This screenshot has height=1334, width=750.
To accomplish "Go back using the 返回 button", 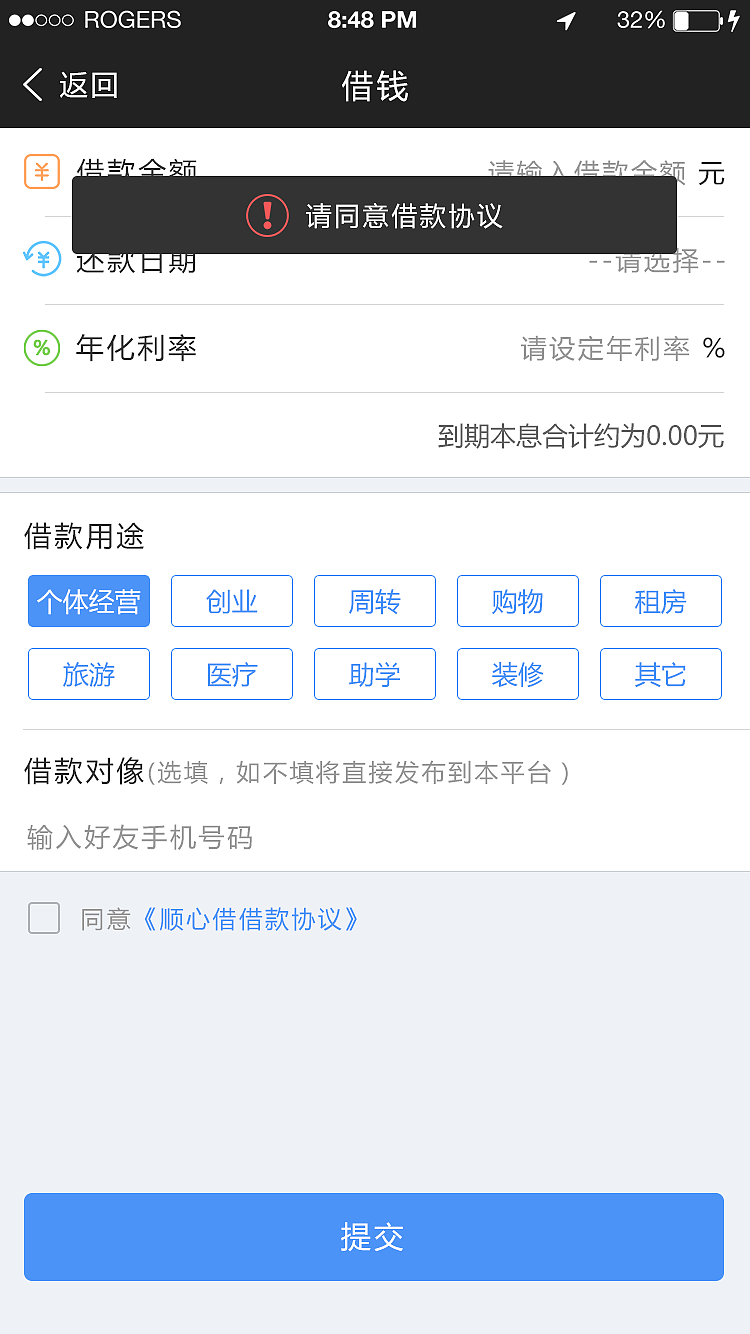I will point(70,86).
